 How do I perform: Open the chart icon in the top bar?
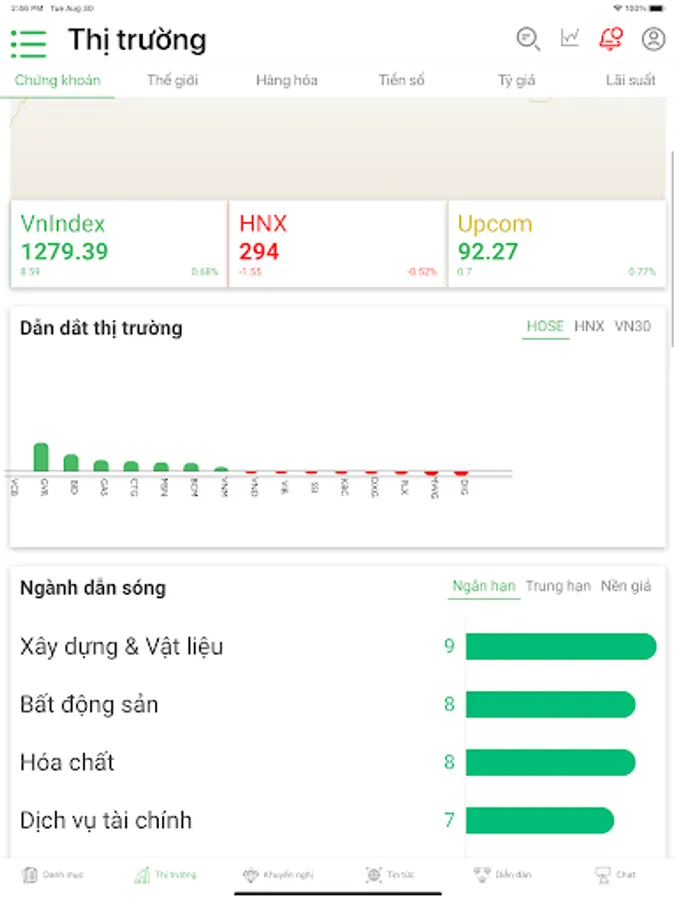click(x=570, y=39)
